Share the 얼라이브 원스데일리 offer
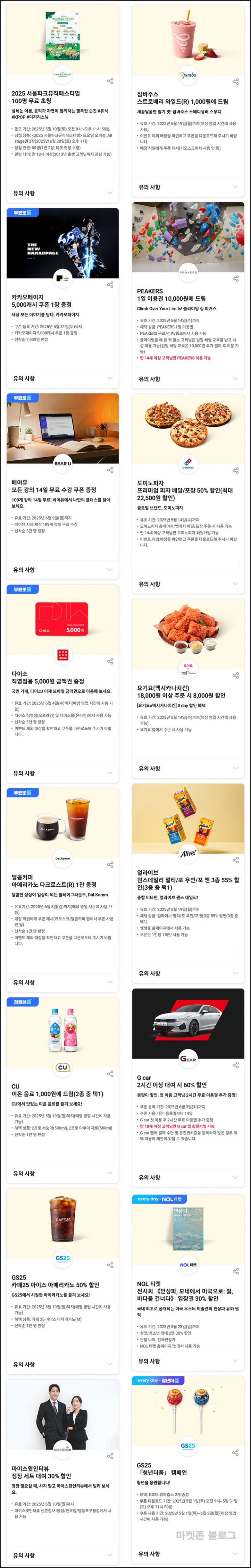 point(235,860)
